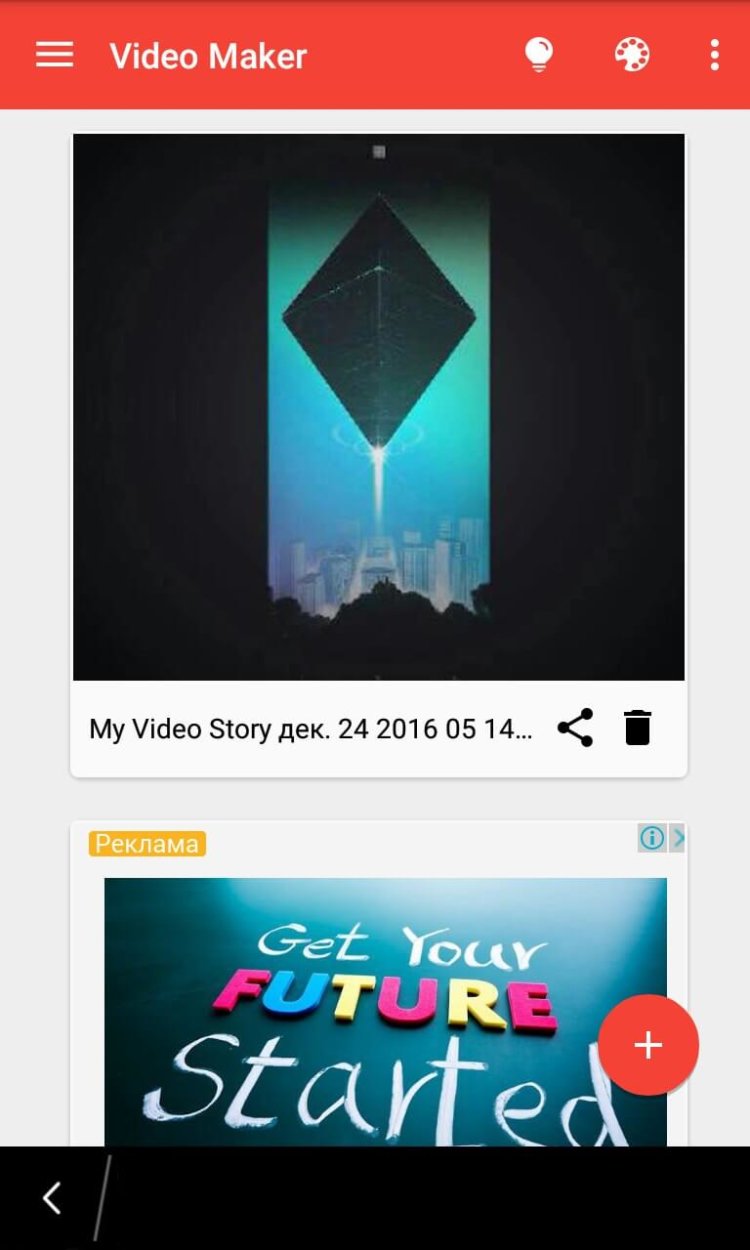Tap the lightbulb tips icon
750x1250 pixels.
click(x=539, y=55)
